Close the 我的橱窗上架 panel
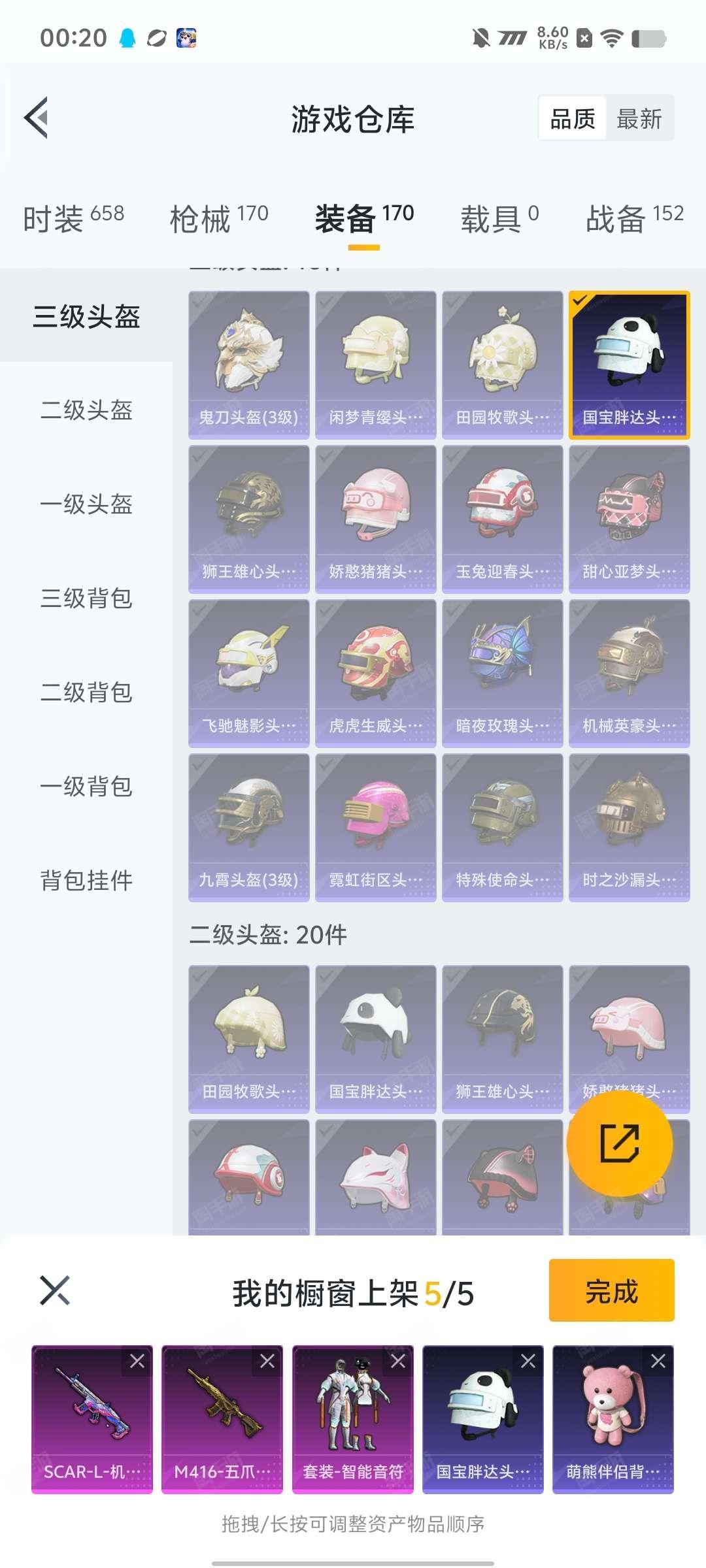This screenshot has height=1568, width=706. pyautogui.click(x=55, y=1290)
